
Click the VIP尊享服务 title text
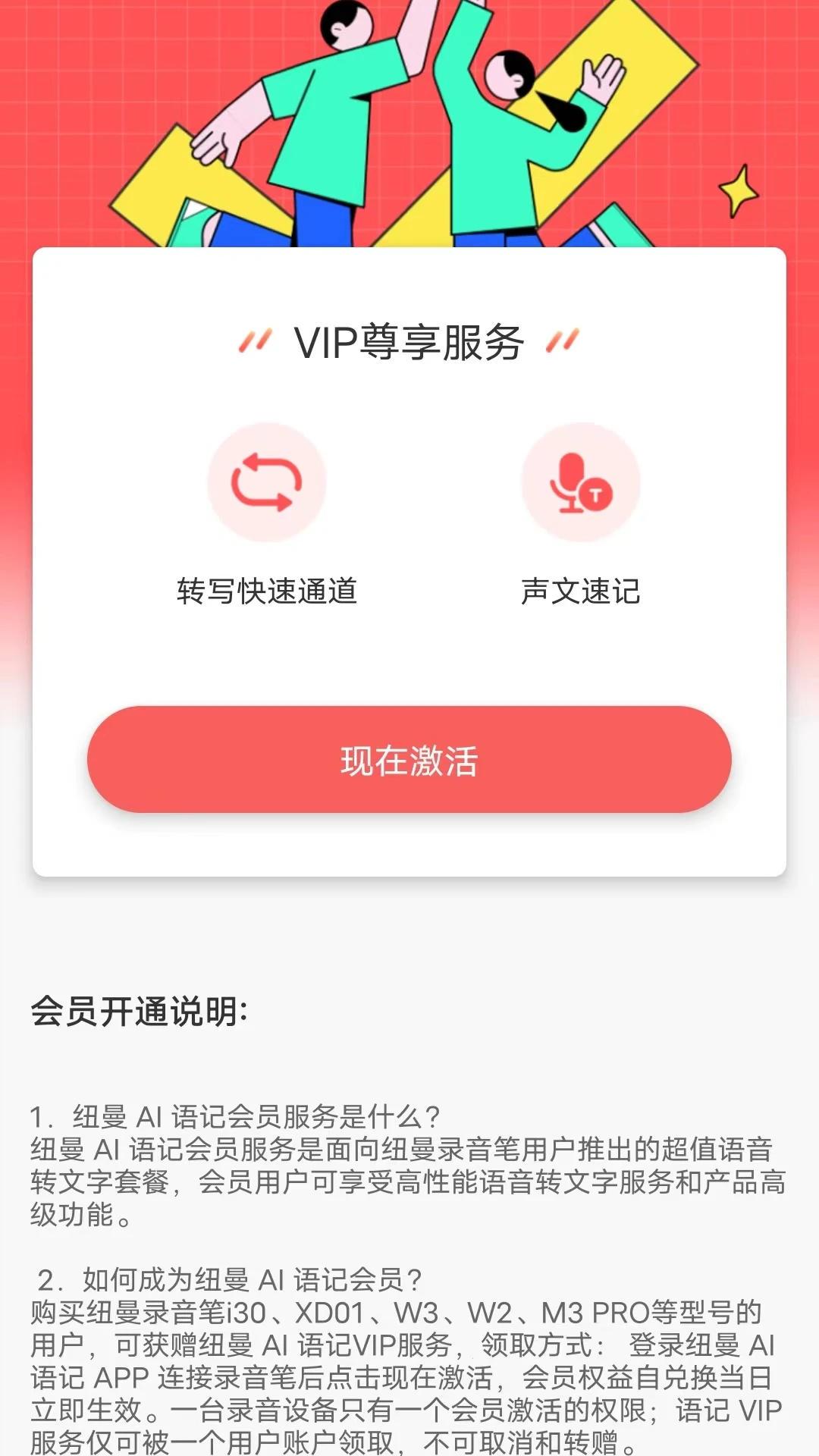409,341
